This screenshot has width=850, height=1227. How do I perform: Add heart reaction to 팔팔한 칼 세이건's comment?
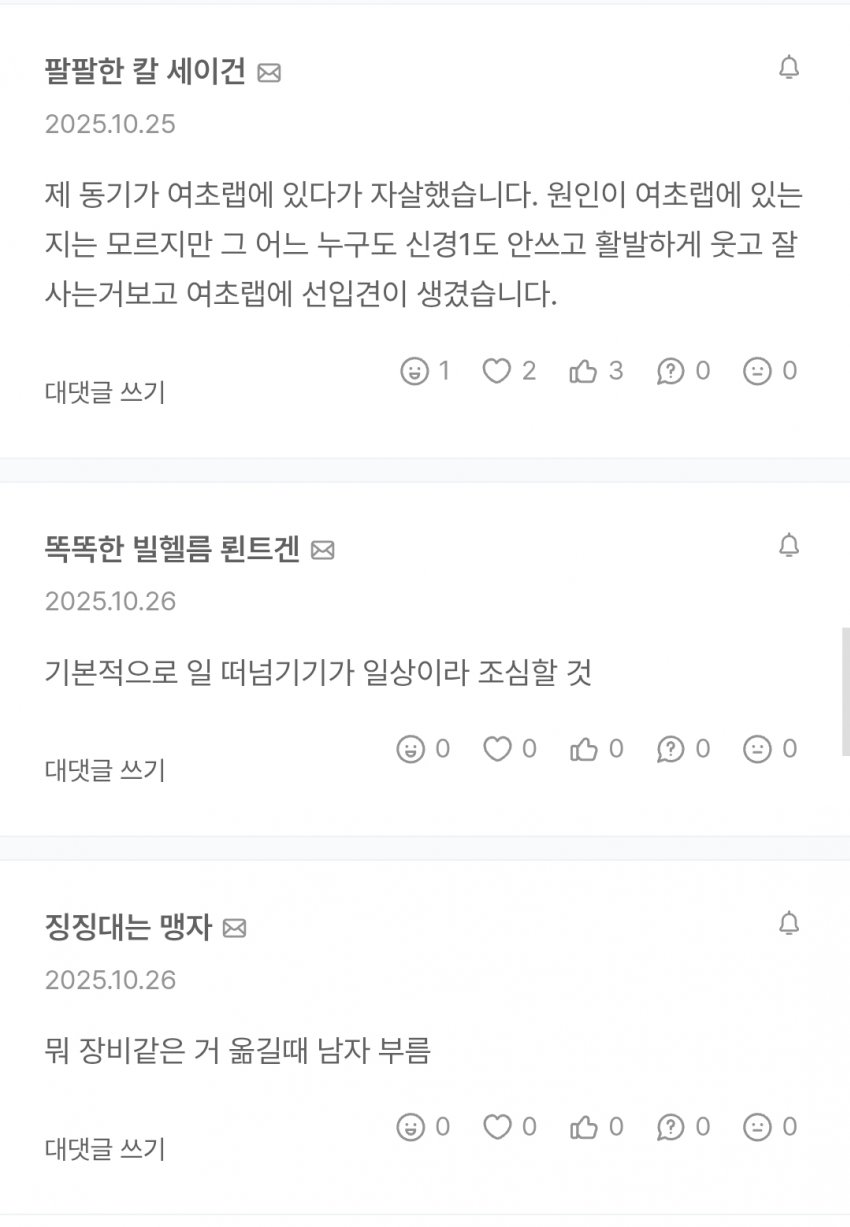point(497,372)
